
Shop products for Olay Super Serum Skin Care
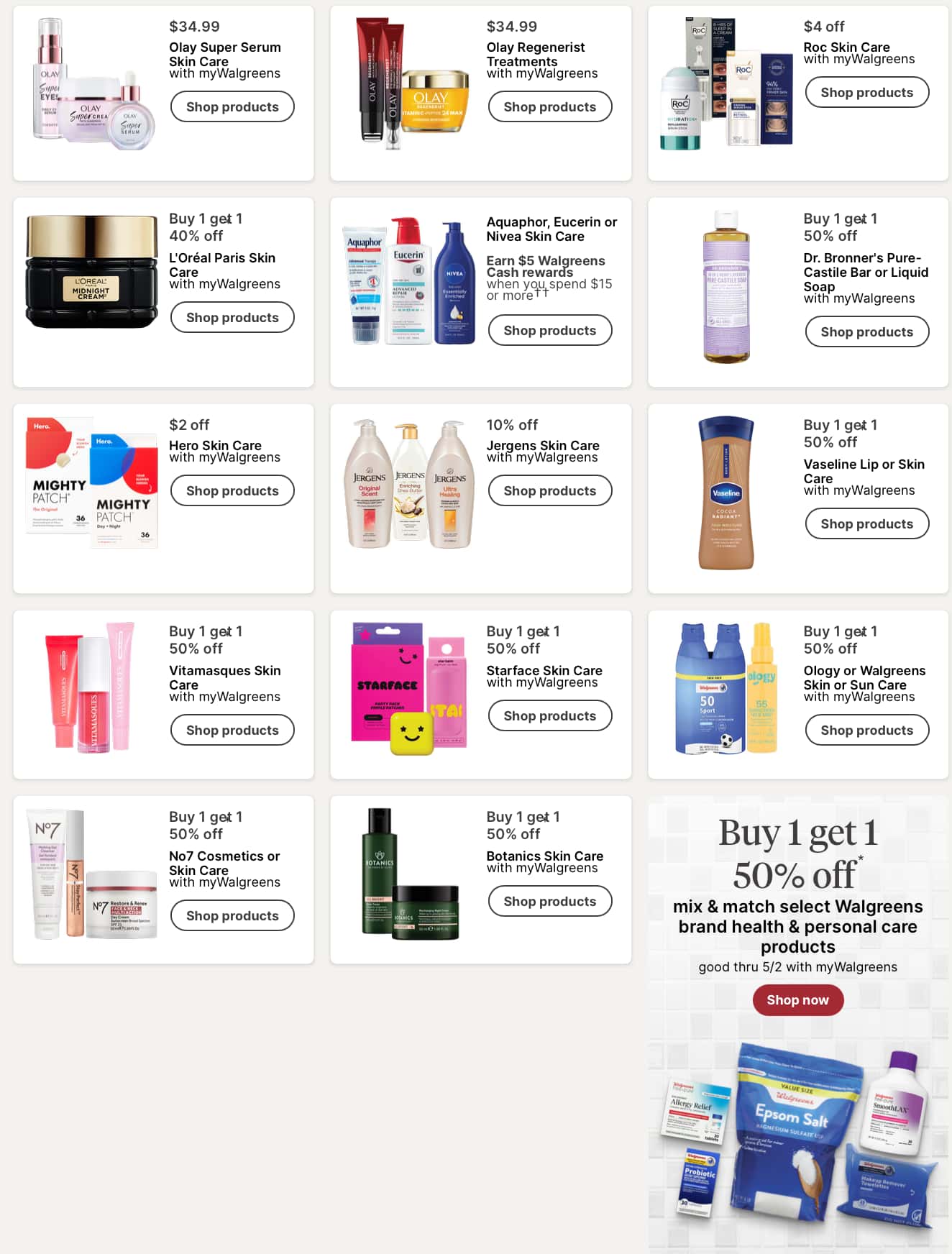tap(232, 106)
